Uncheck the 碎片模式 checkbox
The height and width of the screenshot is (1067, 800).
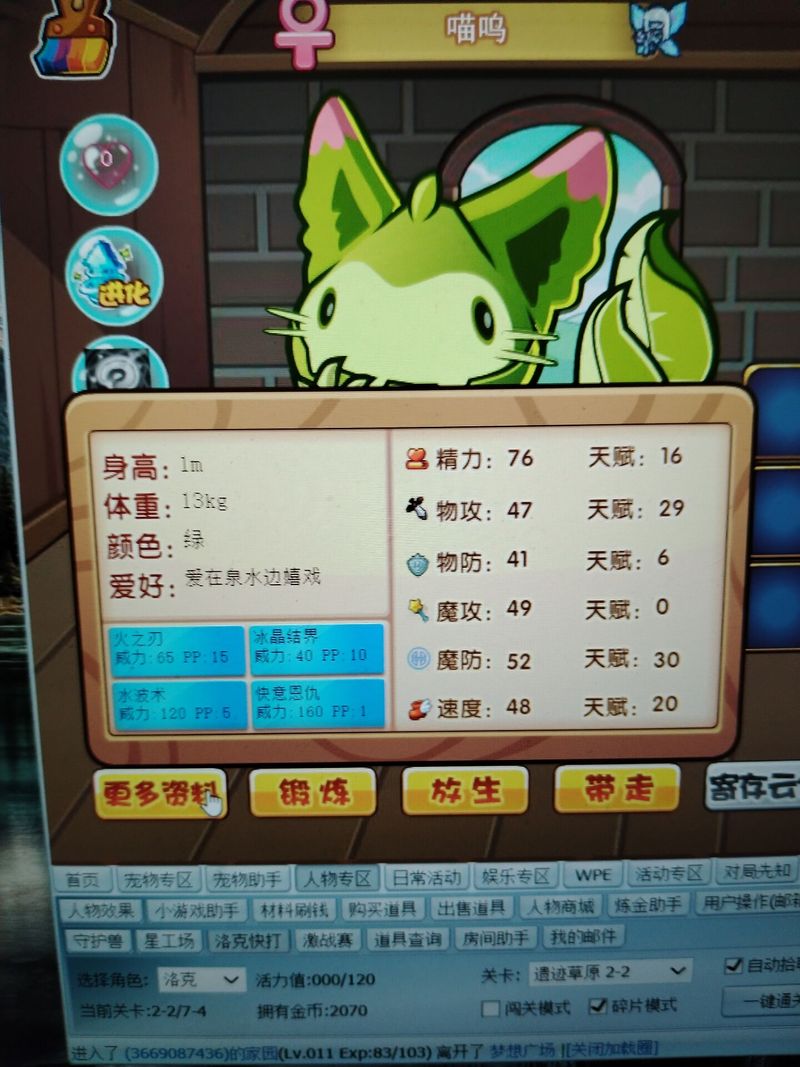pos(597,1006)
